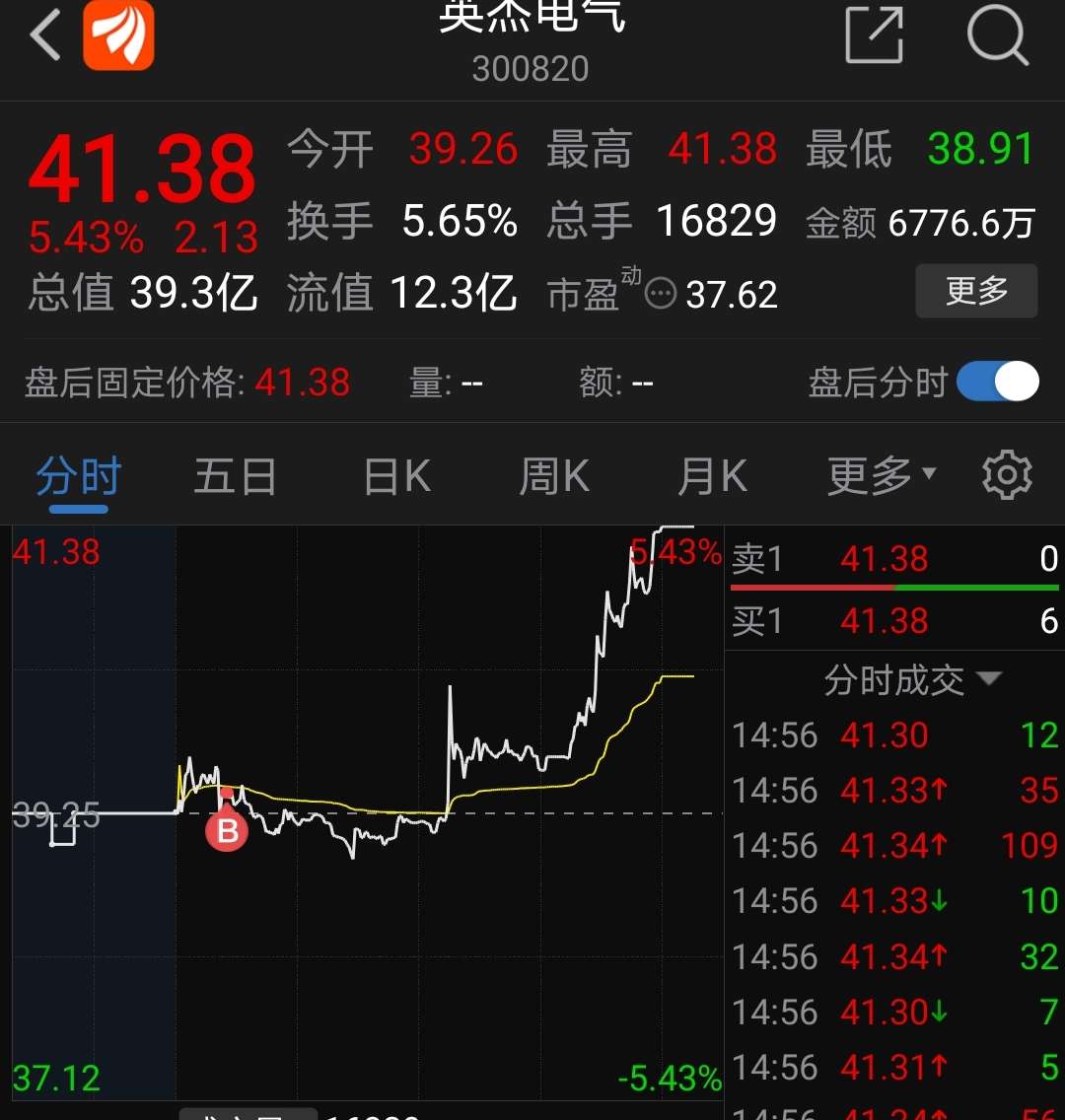Switch to the 五日 tab
1065x1120 pixels.
[x=235, y=474]
